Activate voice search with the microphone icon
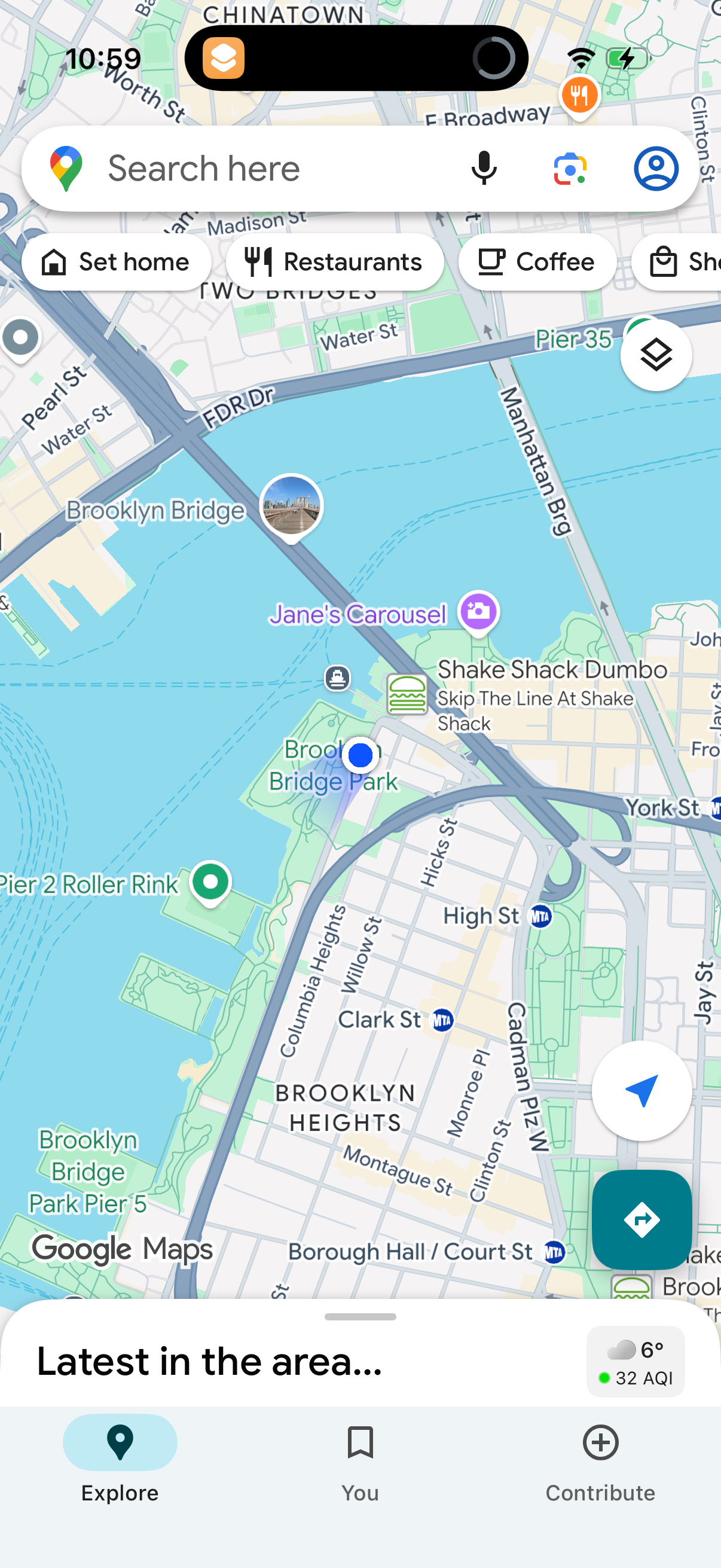Screen dimensions: 721x1568 [x=484, y=168]
